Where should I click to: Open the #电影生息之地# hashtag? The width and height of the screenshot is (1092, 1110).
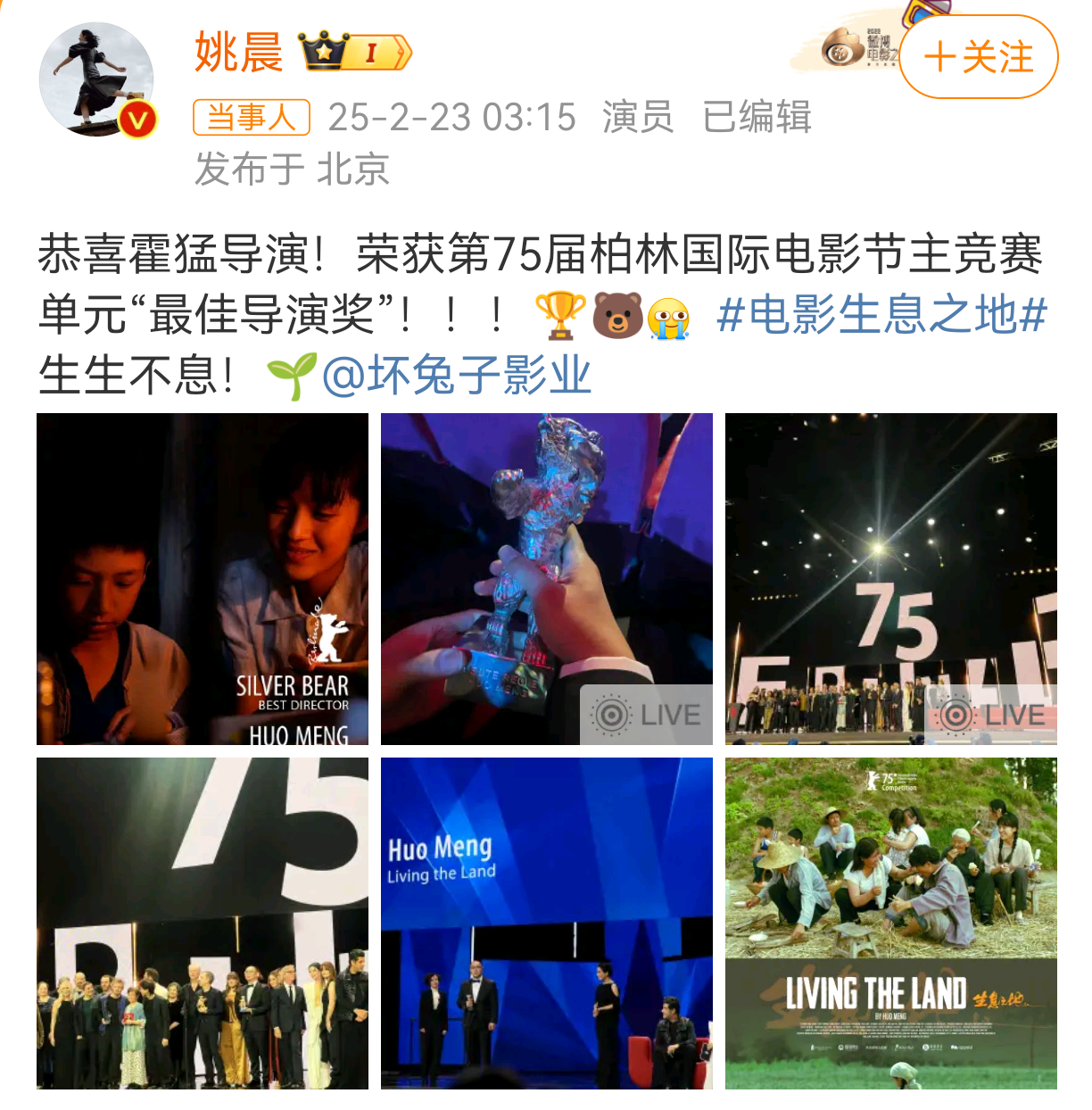pyautogui.click(x=881, y=316)
